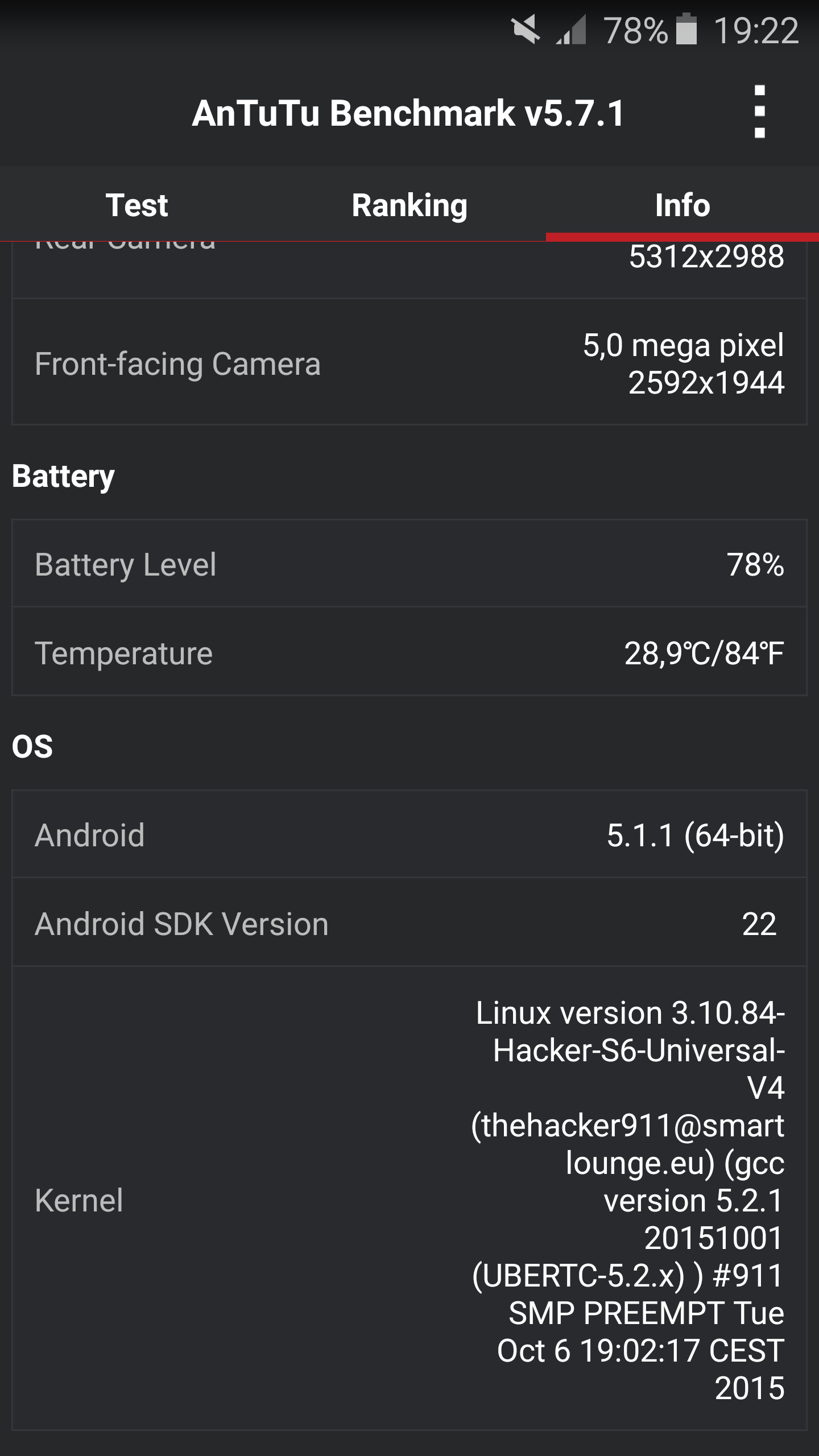Open the overflow menu
The height and width of the screenshot is (1456, 819).
pos(759,112)
